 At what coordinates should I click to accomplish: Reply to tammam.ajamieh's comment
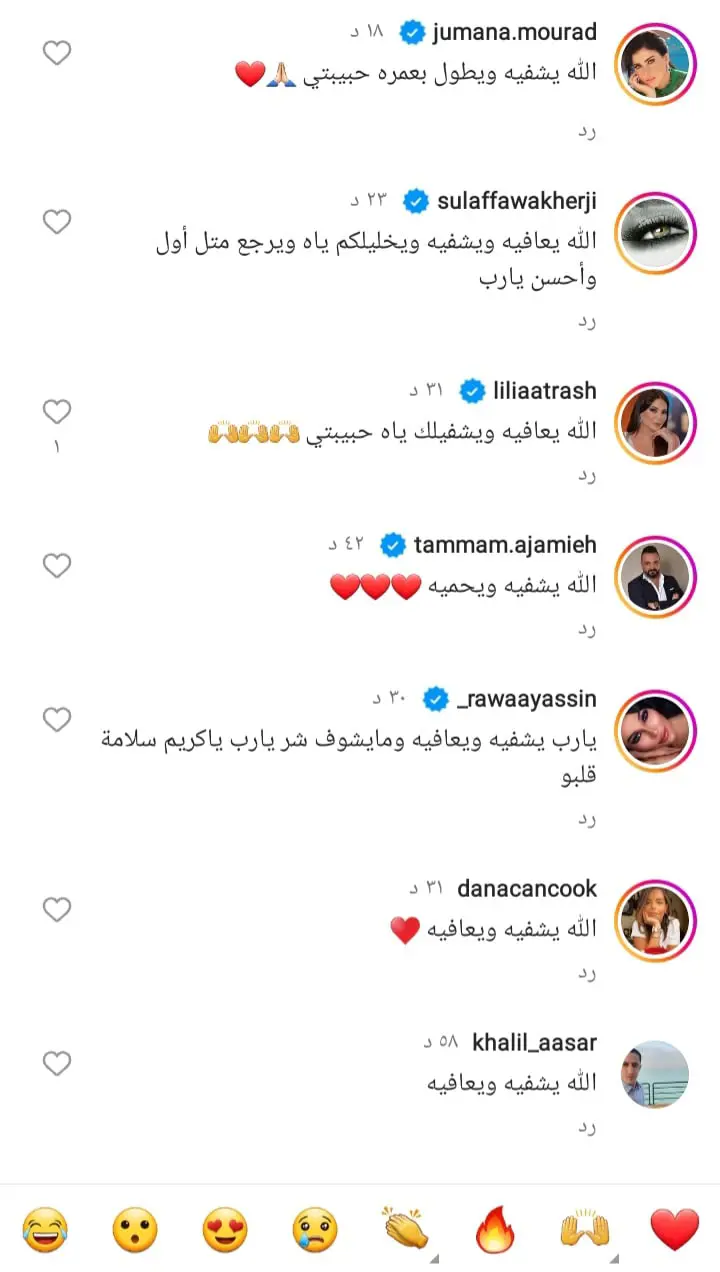[587, 630]
